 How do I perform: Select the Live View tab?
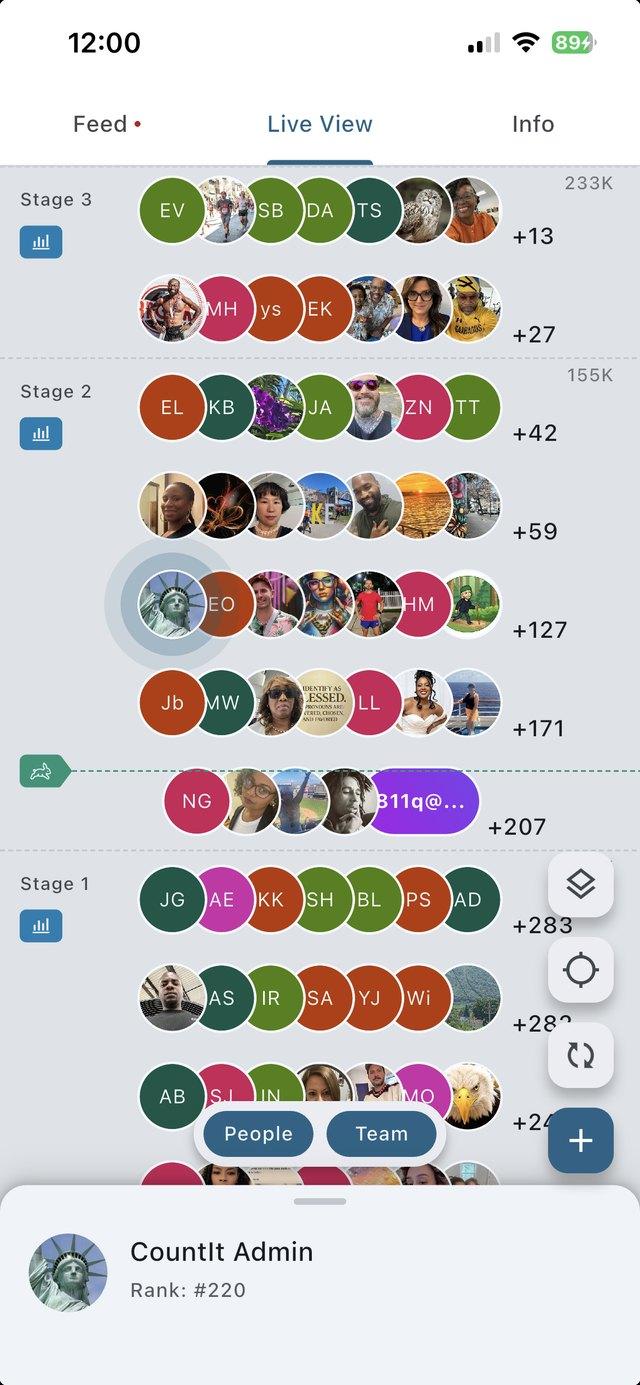point(319,124)
